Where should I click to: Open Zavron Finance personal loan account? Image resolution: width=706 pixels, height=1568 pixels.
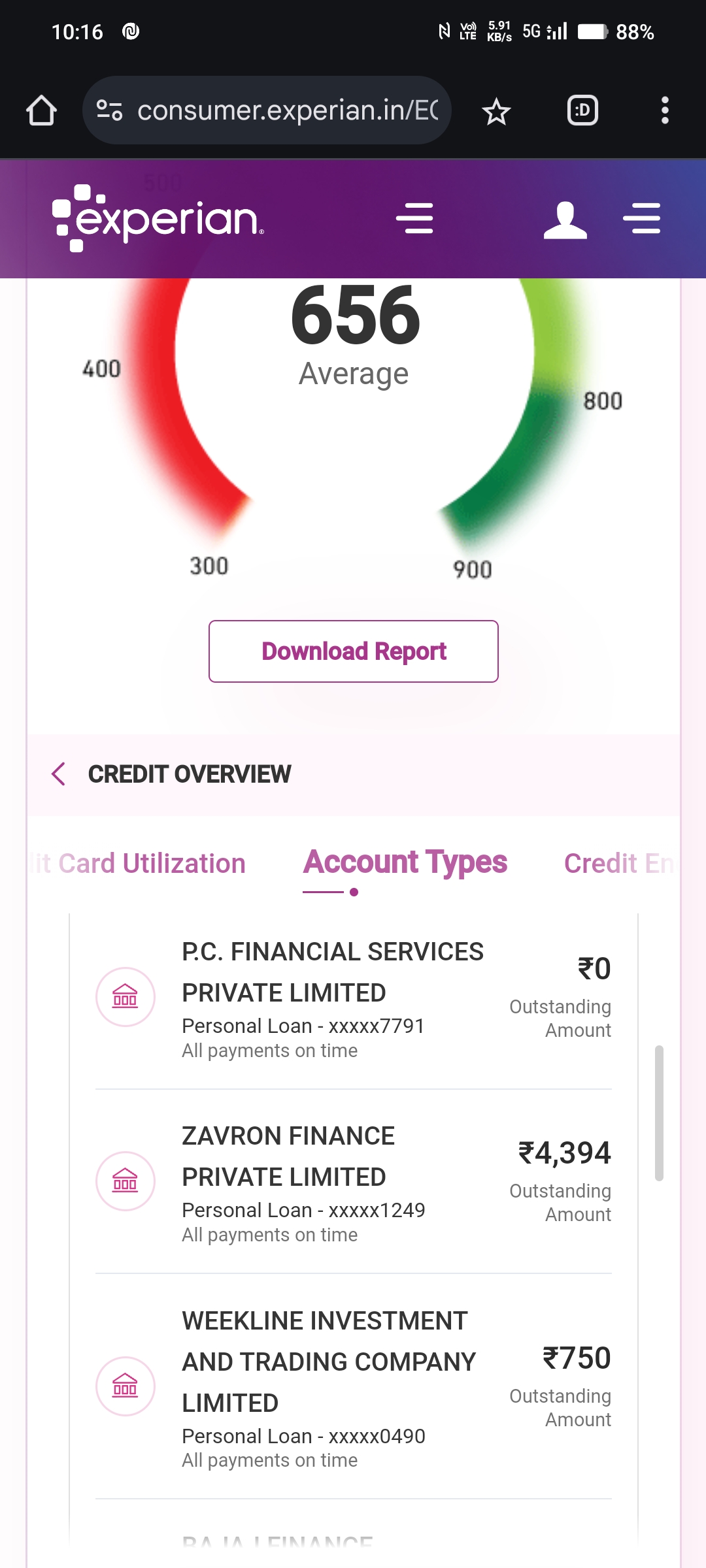[x=333, y=1181]
